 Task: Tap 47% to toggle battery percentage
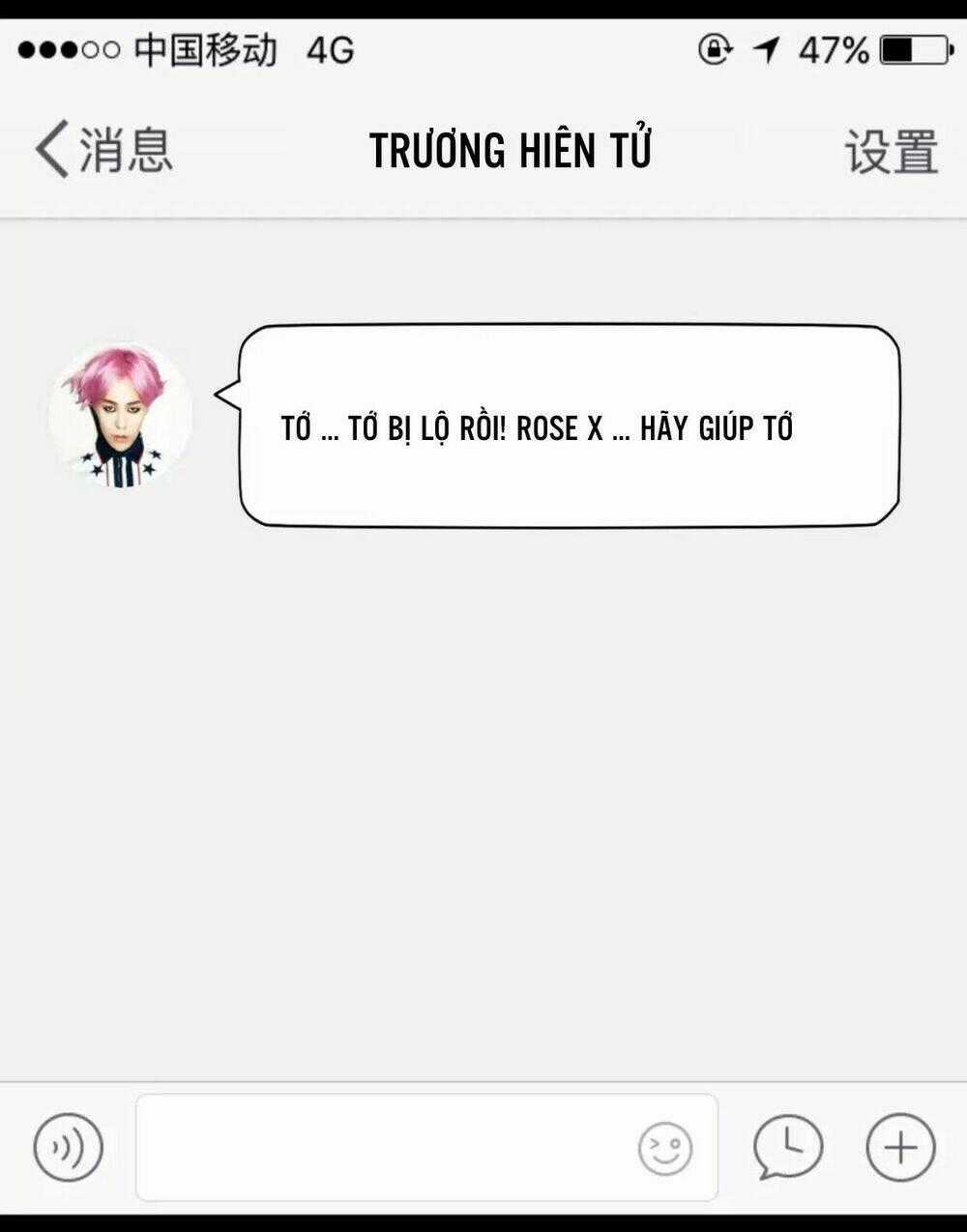pyautogui.click(x=832, y=48)
